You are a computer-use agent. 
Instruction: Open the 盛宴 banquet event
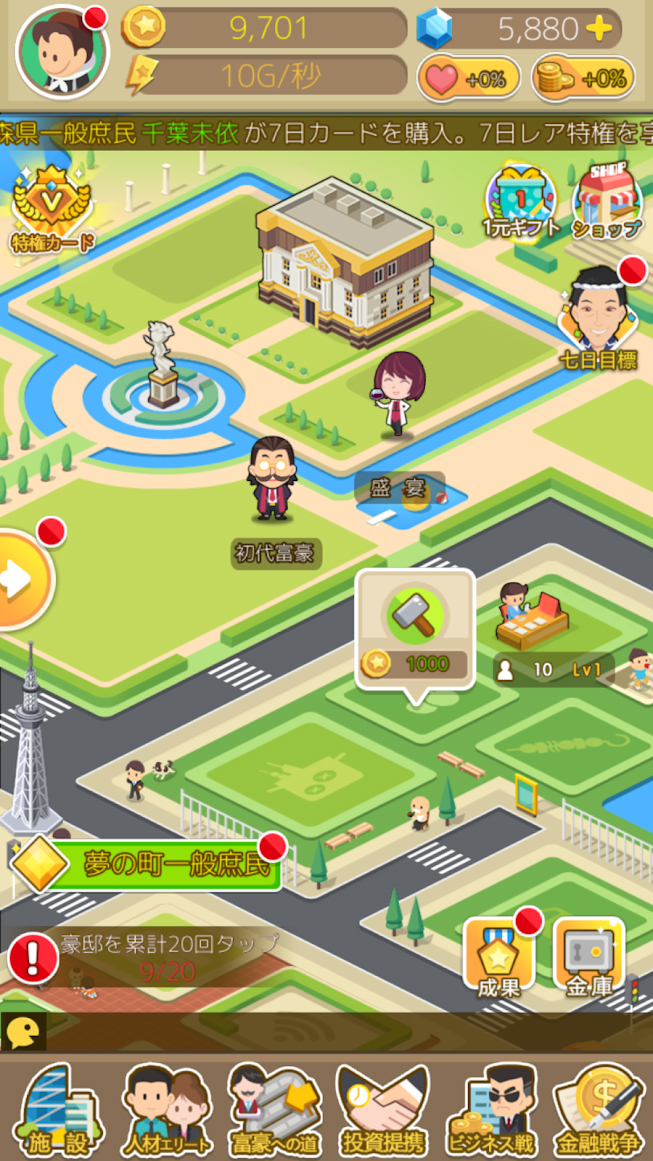pos(400,490)
